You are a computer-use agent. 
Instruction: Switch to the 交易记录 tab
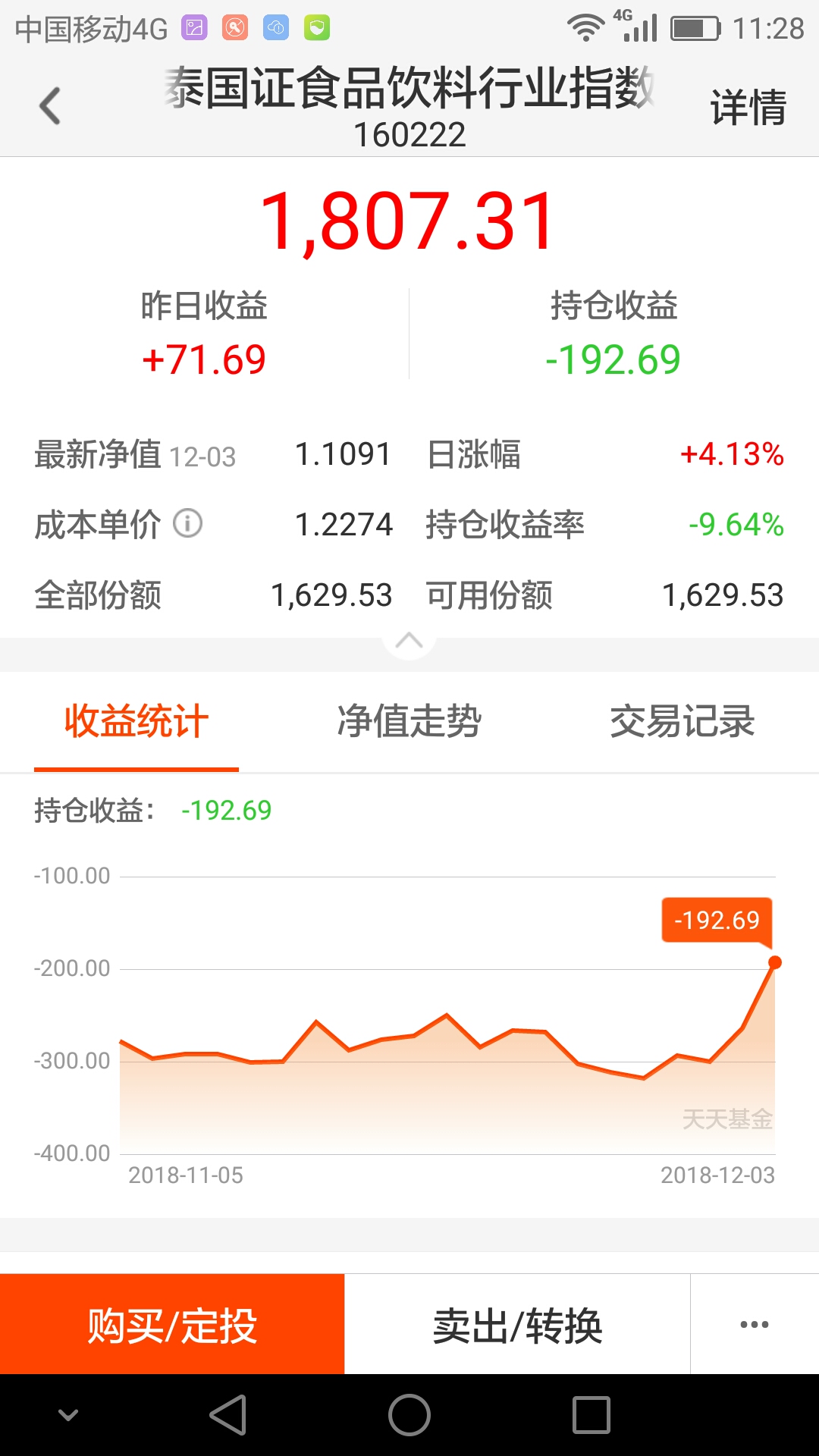coord(682,721)
